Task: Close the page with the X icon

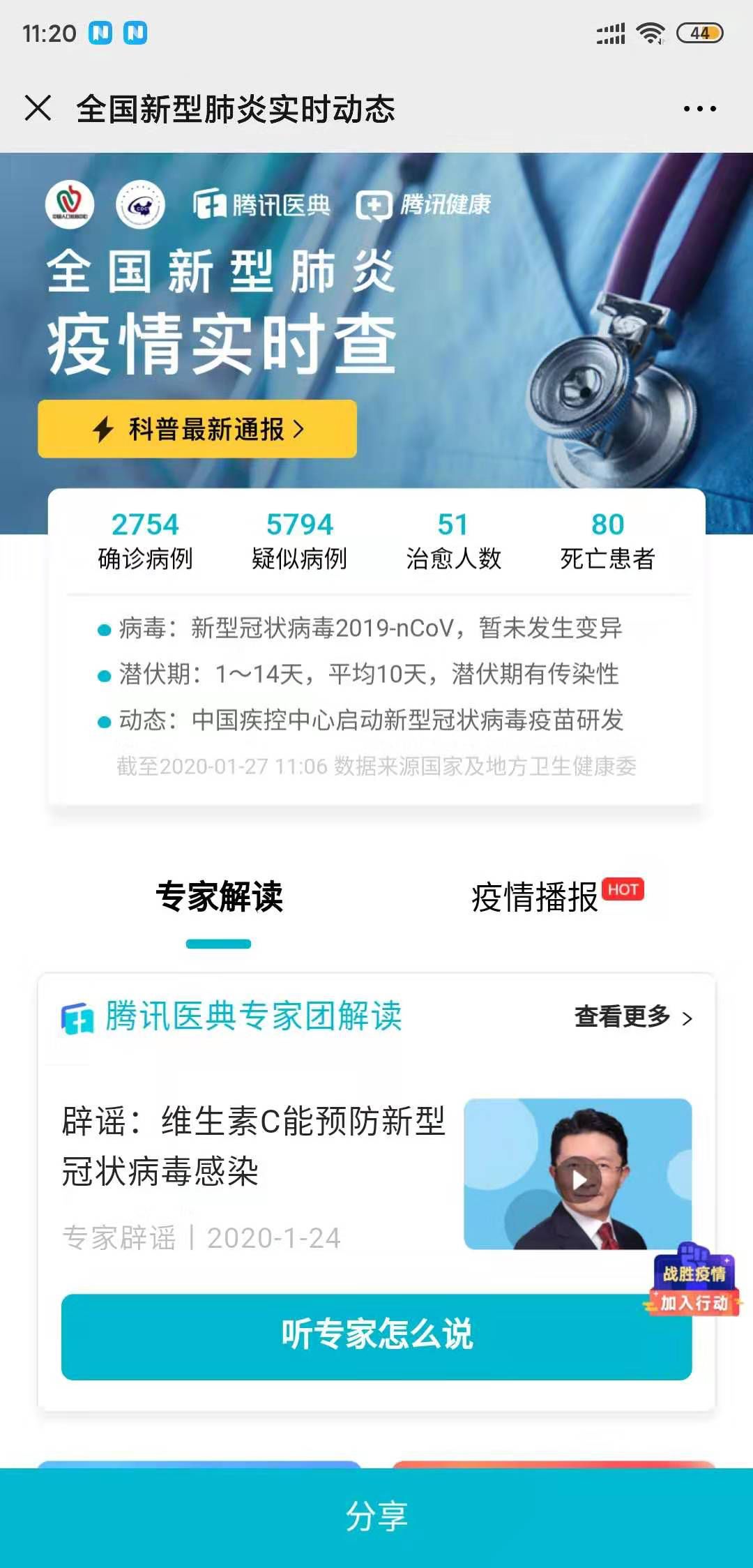Action: click(x=38, y=108)
